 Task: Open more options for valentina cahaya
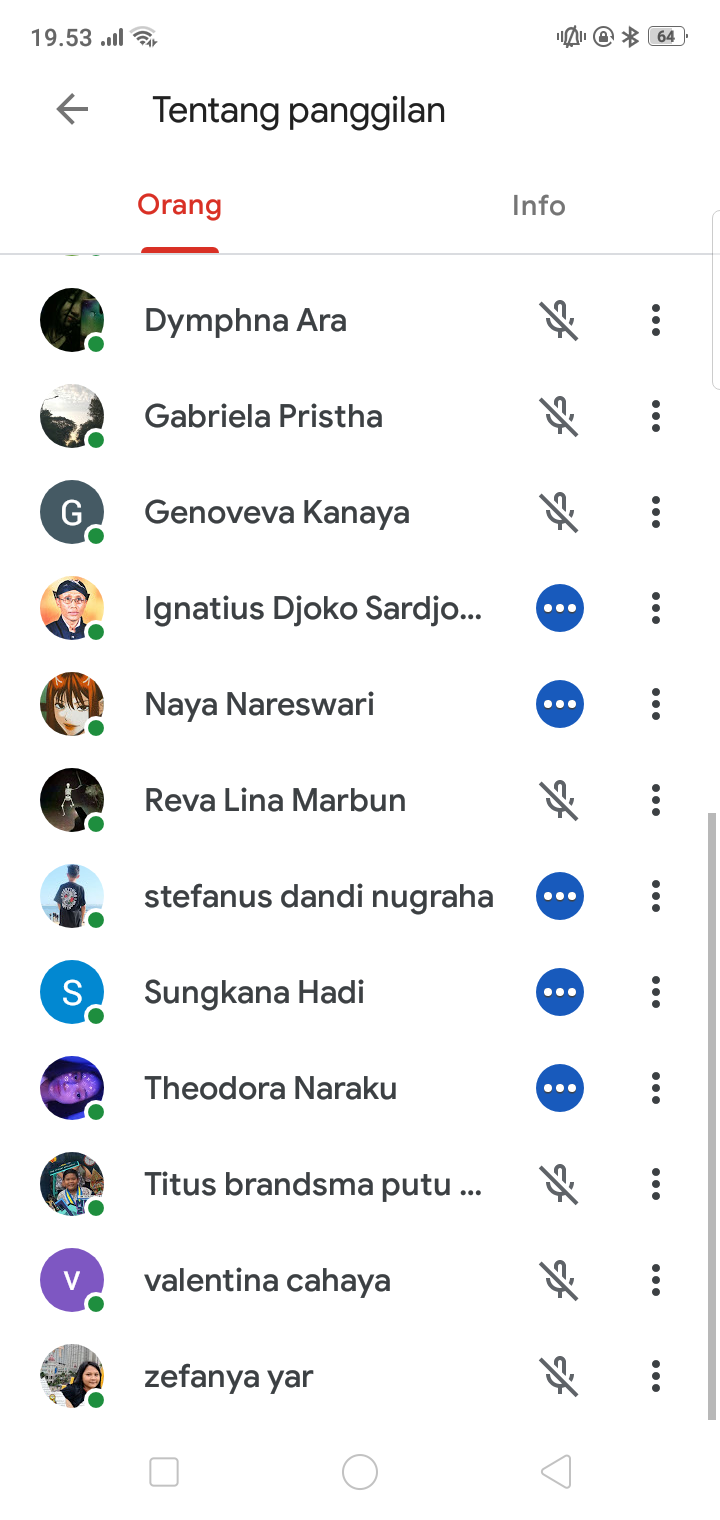point(656,1280)
